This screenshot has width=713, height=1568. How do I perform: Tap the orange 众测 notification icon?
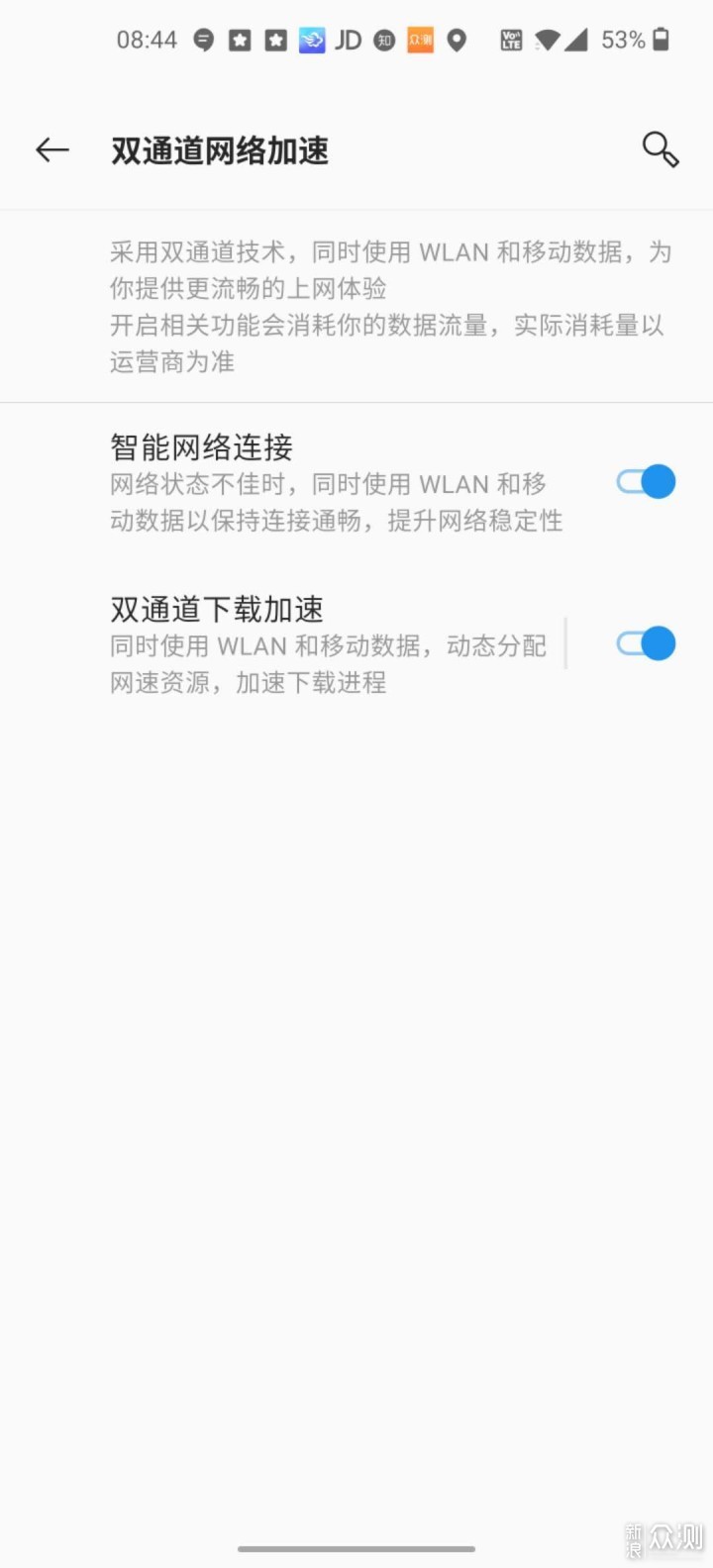coord(419,40)
